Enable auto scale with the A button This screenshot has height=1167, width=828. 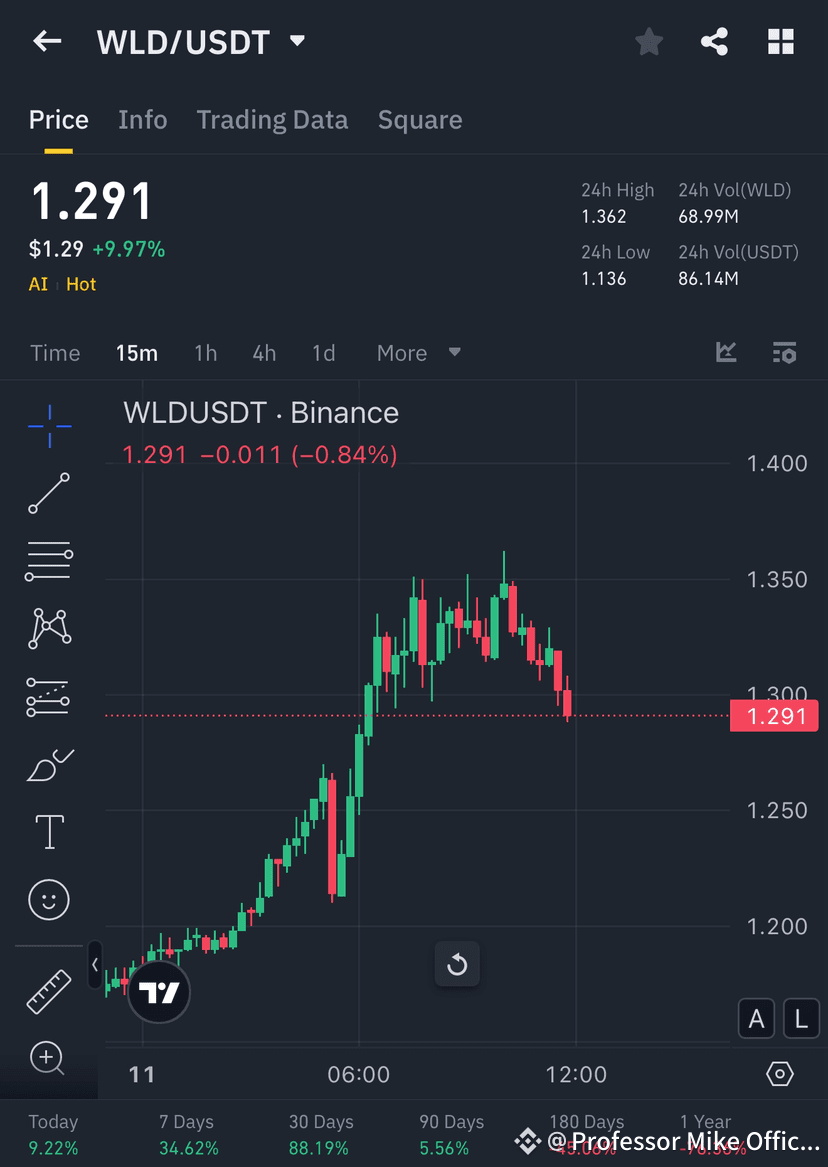757,1018
